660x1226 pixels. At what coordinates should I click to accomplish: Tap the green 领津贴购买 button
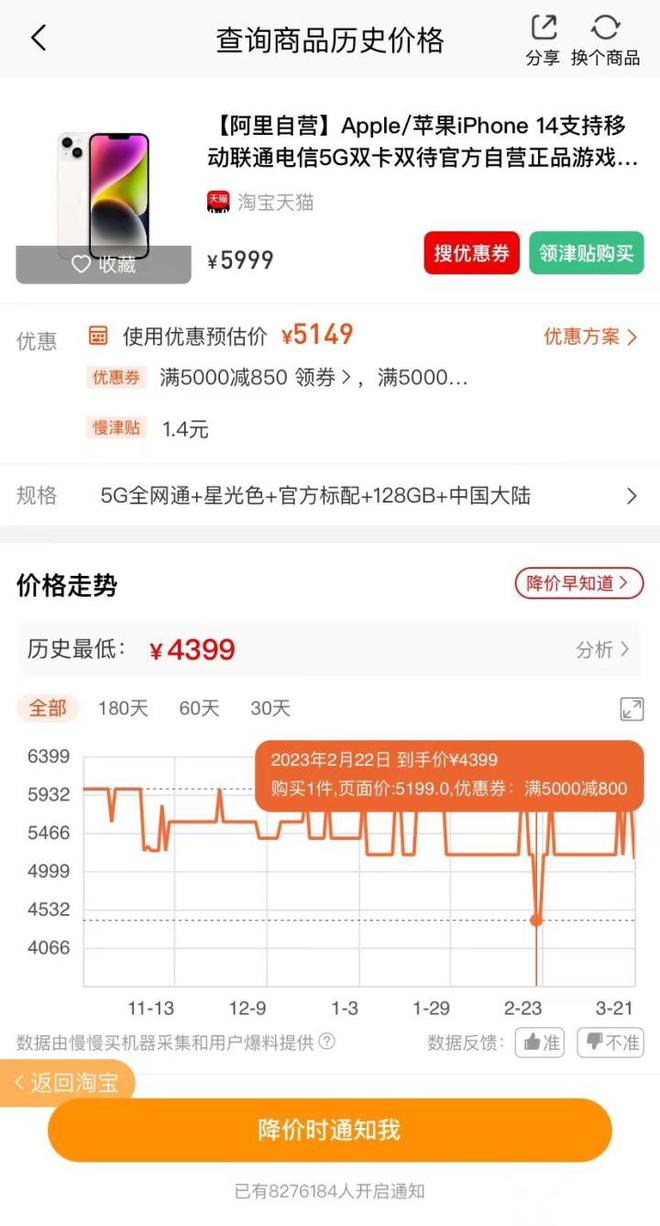coord(586,253)
